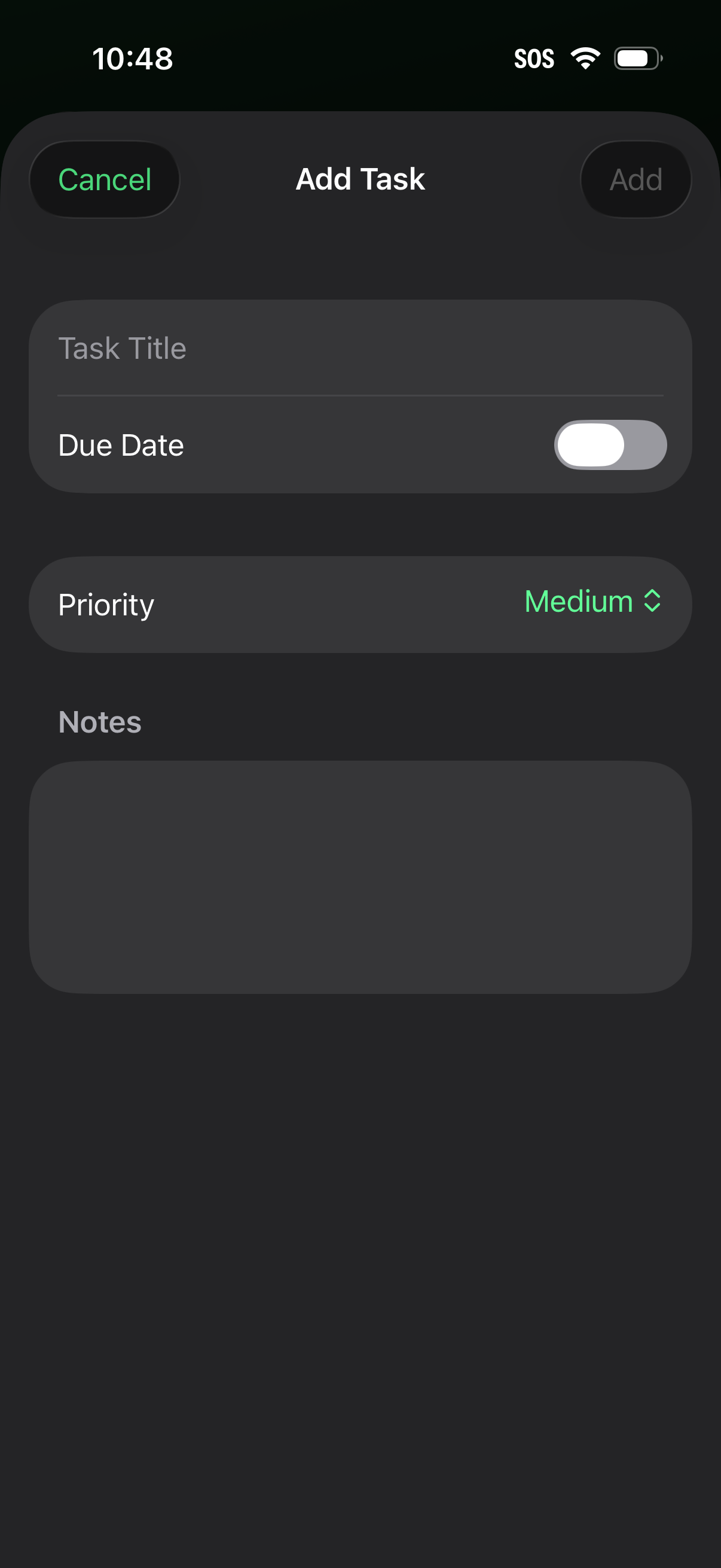Cancel adding the new task

tap(105, 179)
